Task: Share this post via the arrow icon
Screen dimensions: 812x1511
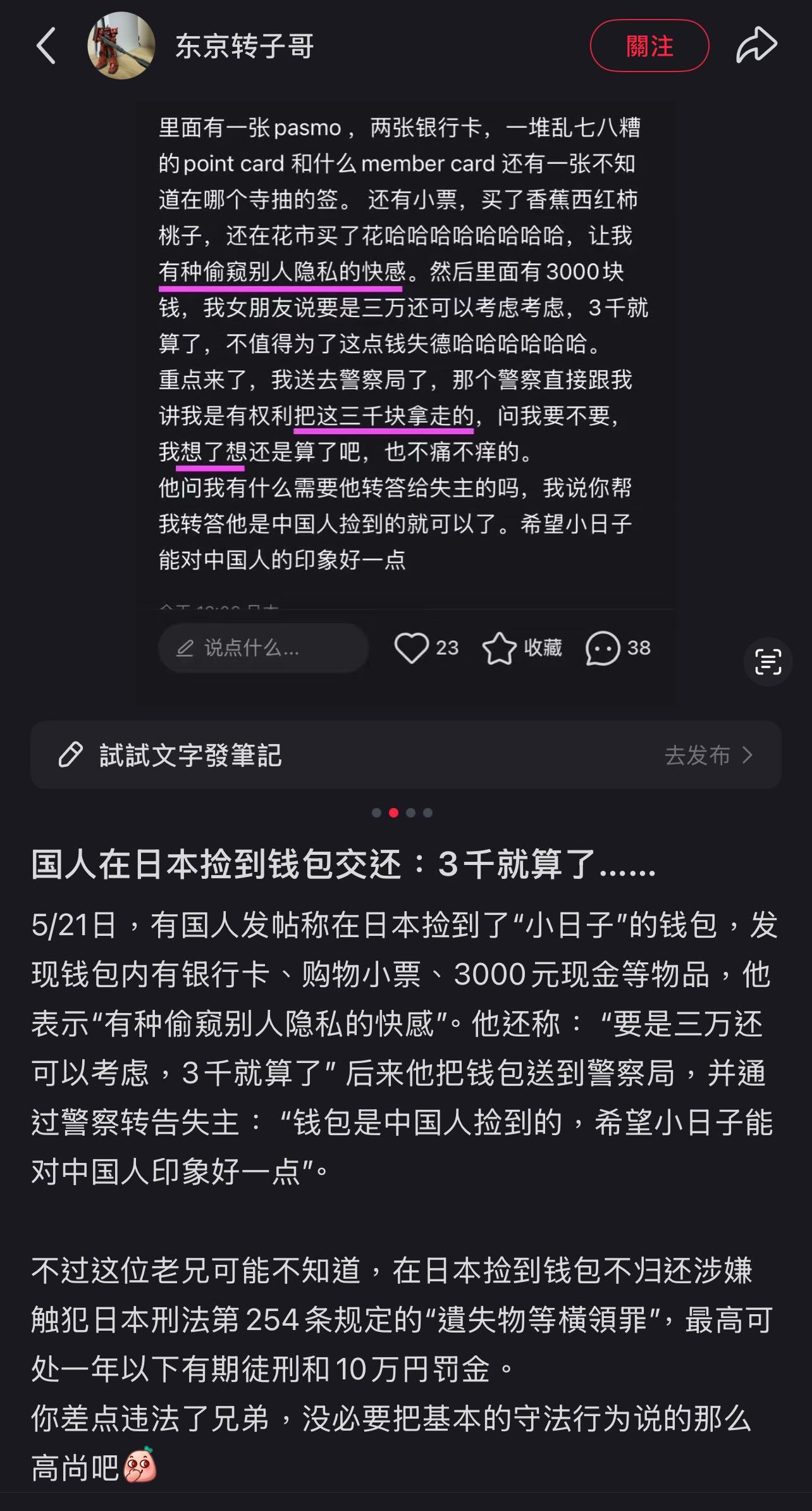Action: coord(756,46)
